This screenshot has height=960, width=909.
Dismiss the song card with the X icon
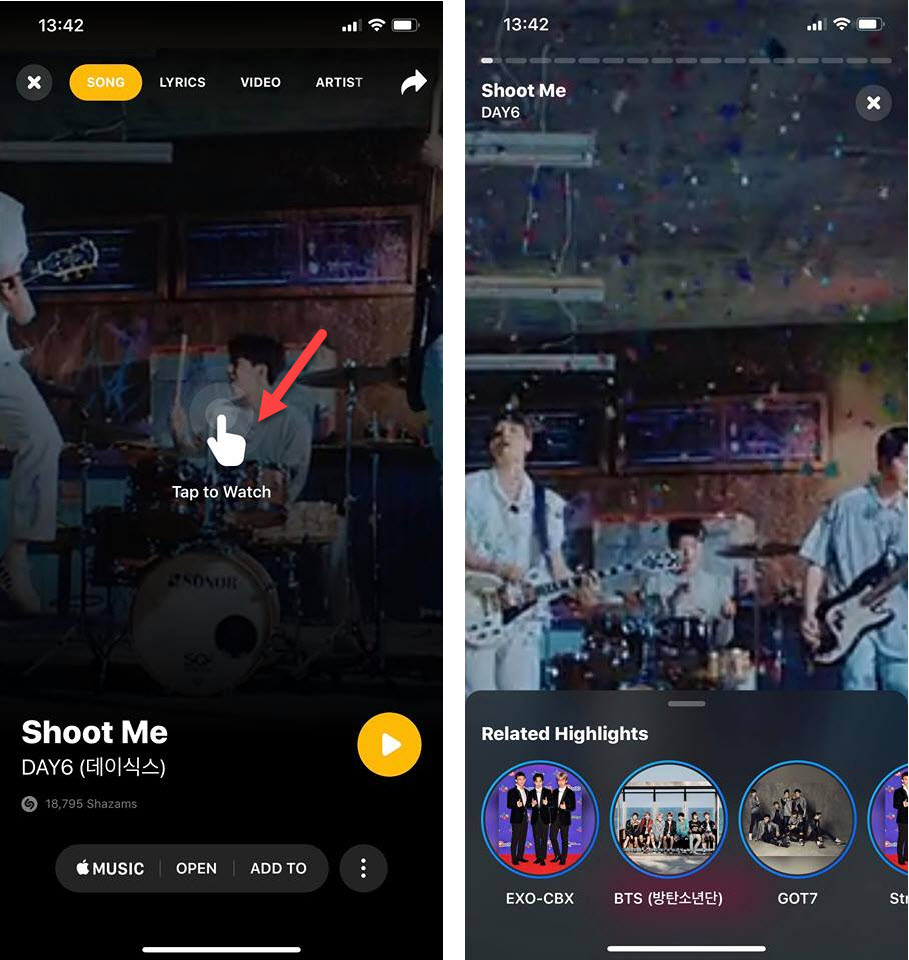coord(34,82)
